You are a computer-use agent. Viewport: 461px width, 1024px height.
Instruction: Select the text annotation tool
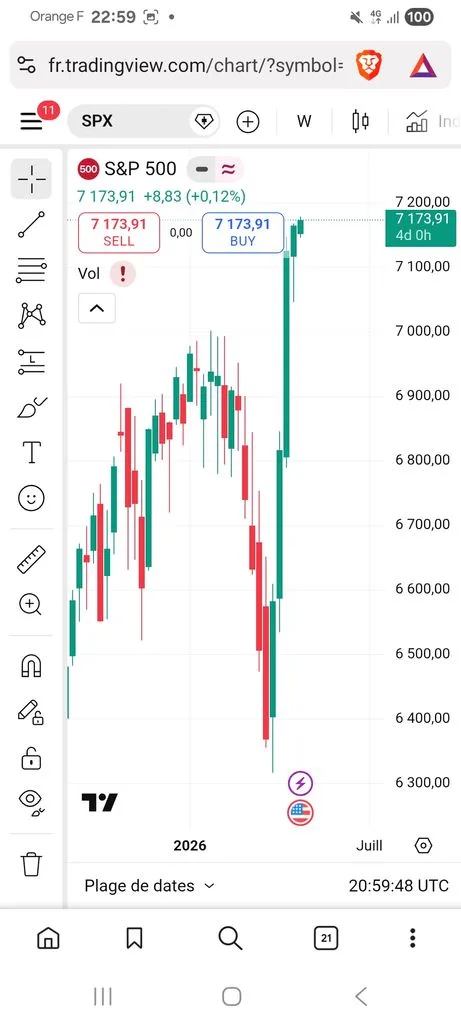pos(31,452)
